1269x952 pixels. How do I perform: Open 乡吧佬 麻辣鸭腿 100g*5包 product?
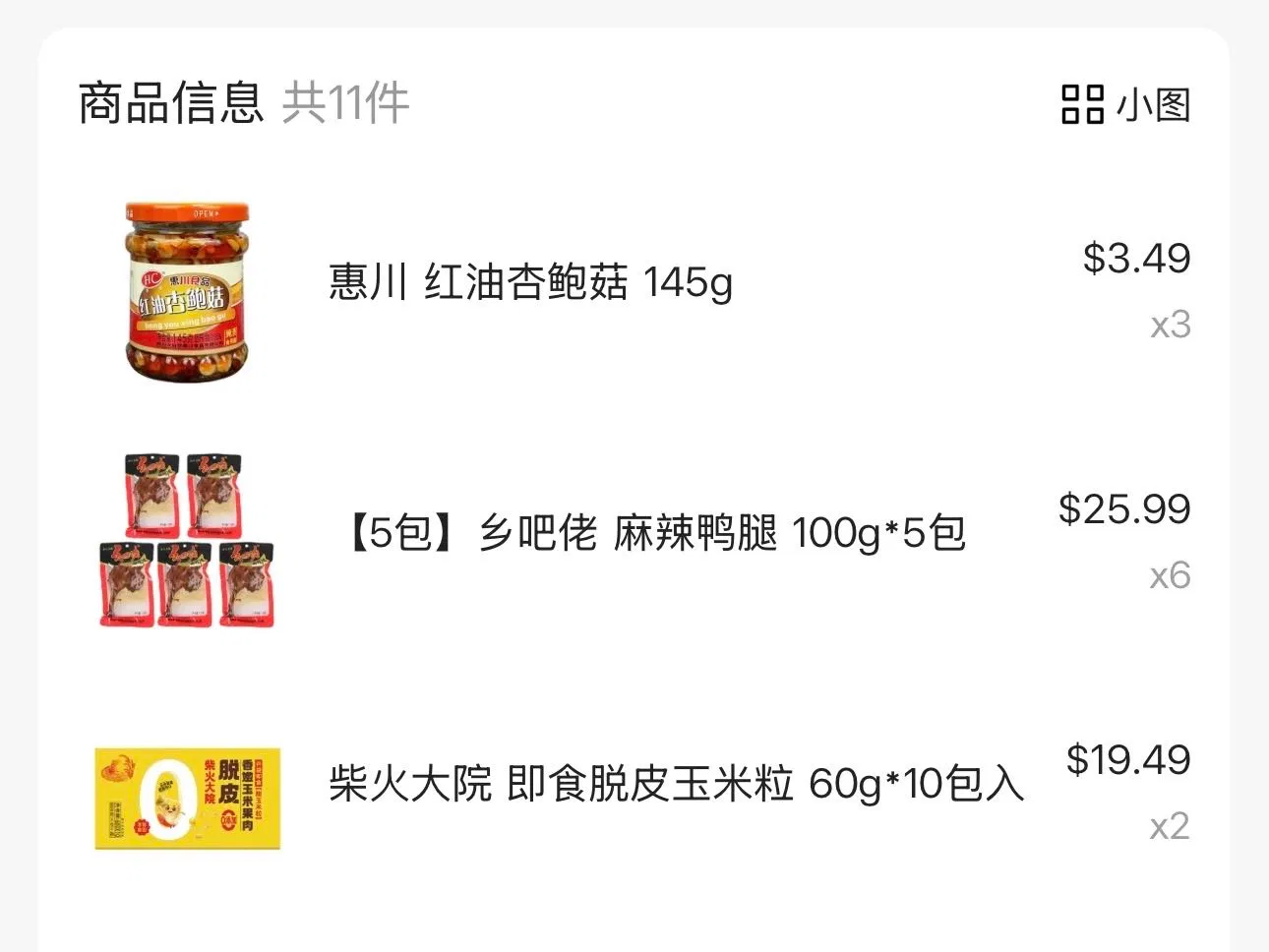pos(653,534)
